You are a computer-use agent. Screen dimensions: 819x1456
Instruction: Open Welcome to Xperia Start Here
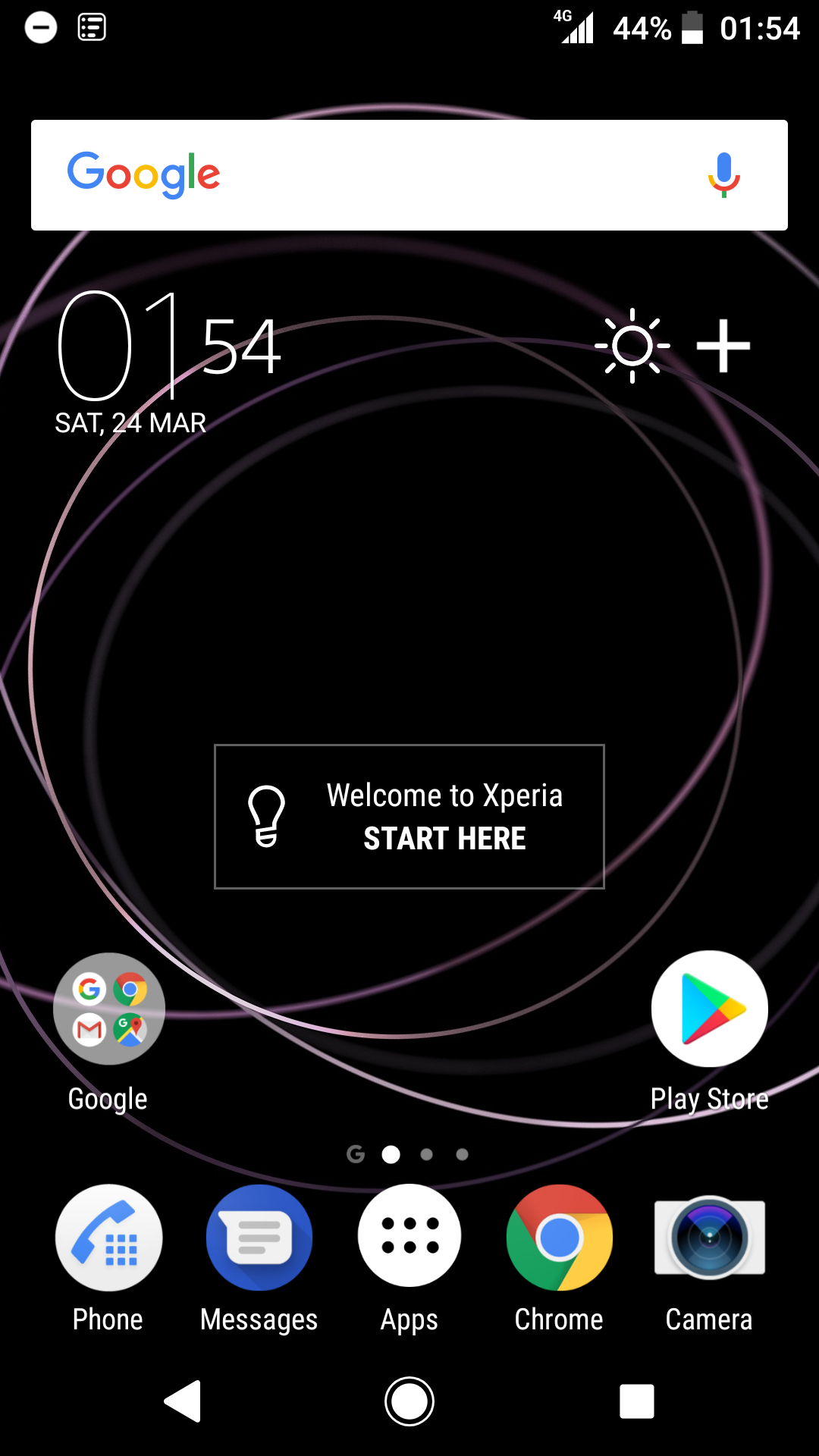(409, 817)
